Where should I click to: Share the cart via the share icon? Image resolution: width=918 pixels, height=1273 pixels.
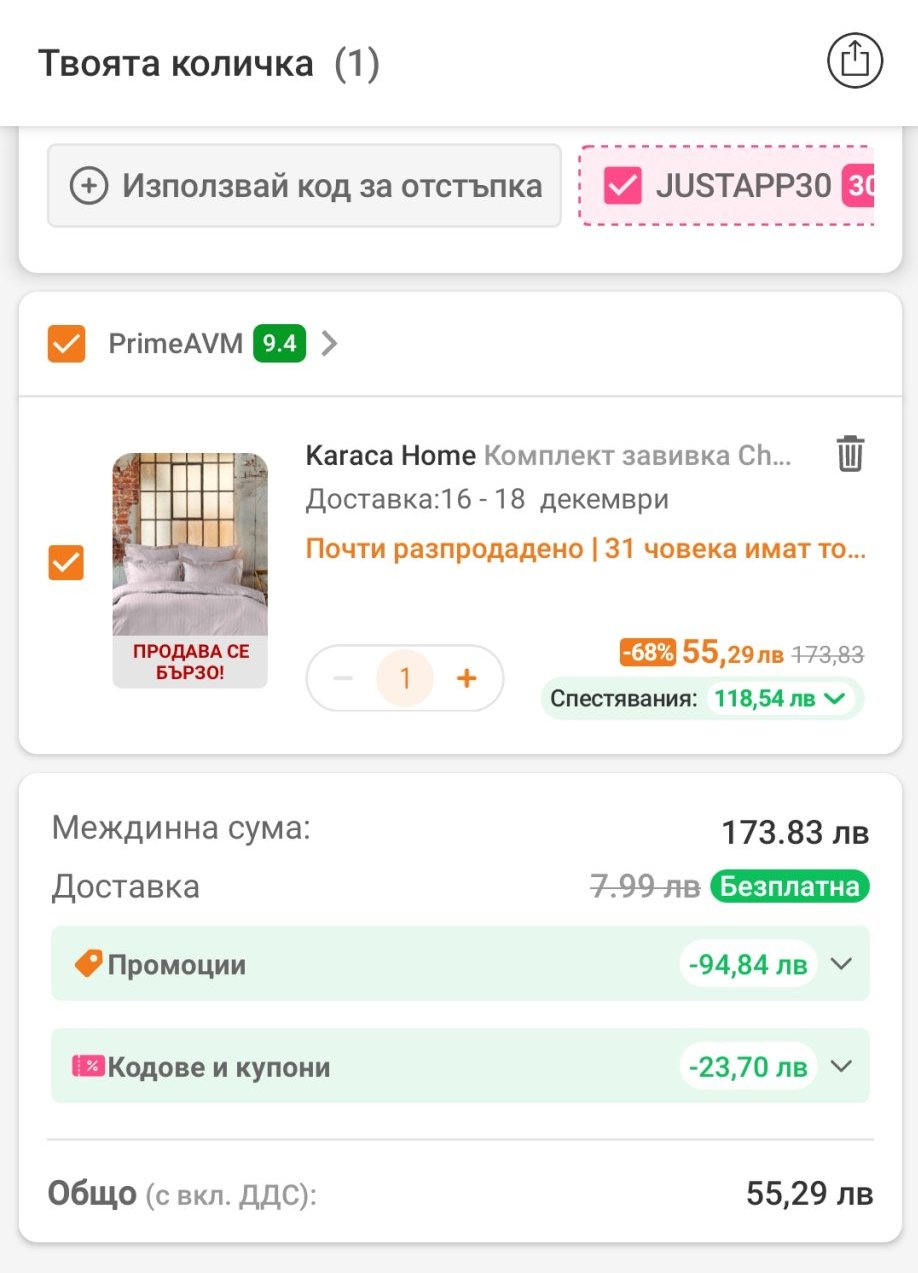coord(855,62)
